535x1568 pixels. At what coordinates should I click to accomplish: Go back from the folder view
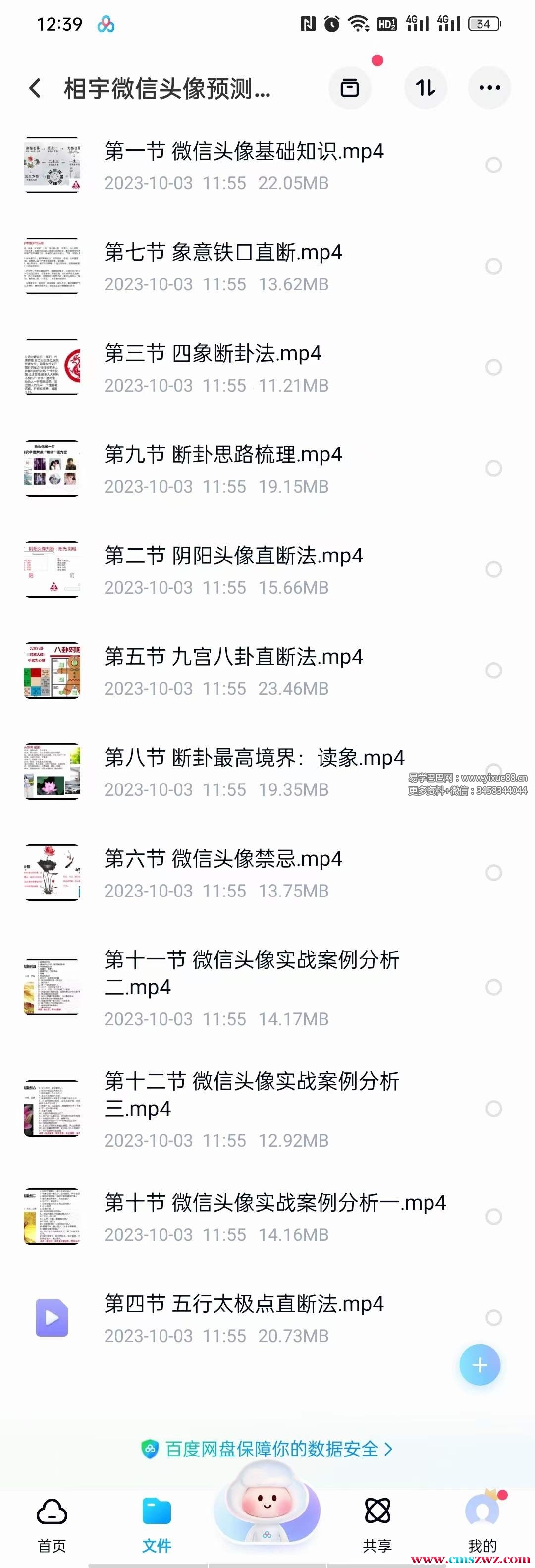coord(35,88)
